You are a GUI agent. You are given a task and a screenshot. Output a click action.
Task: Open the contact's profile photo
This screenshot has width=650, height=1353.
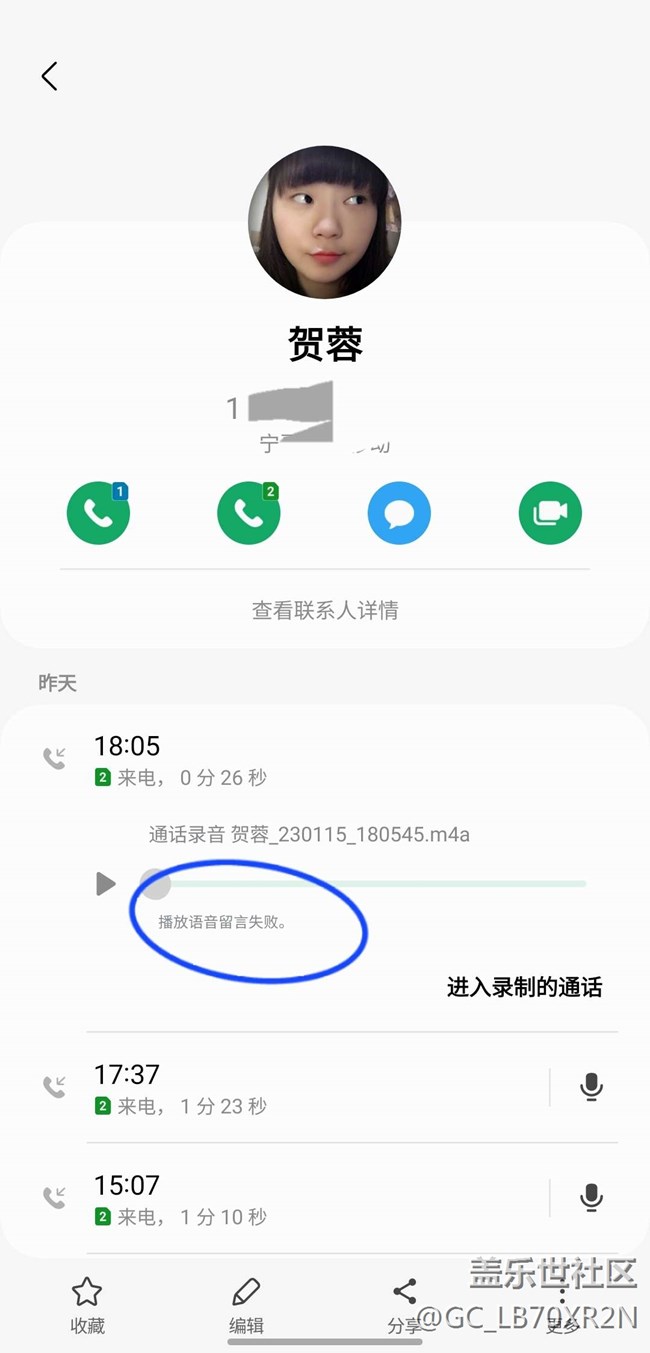[324, 222]
